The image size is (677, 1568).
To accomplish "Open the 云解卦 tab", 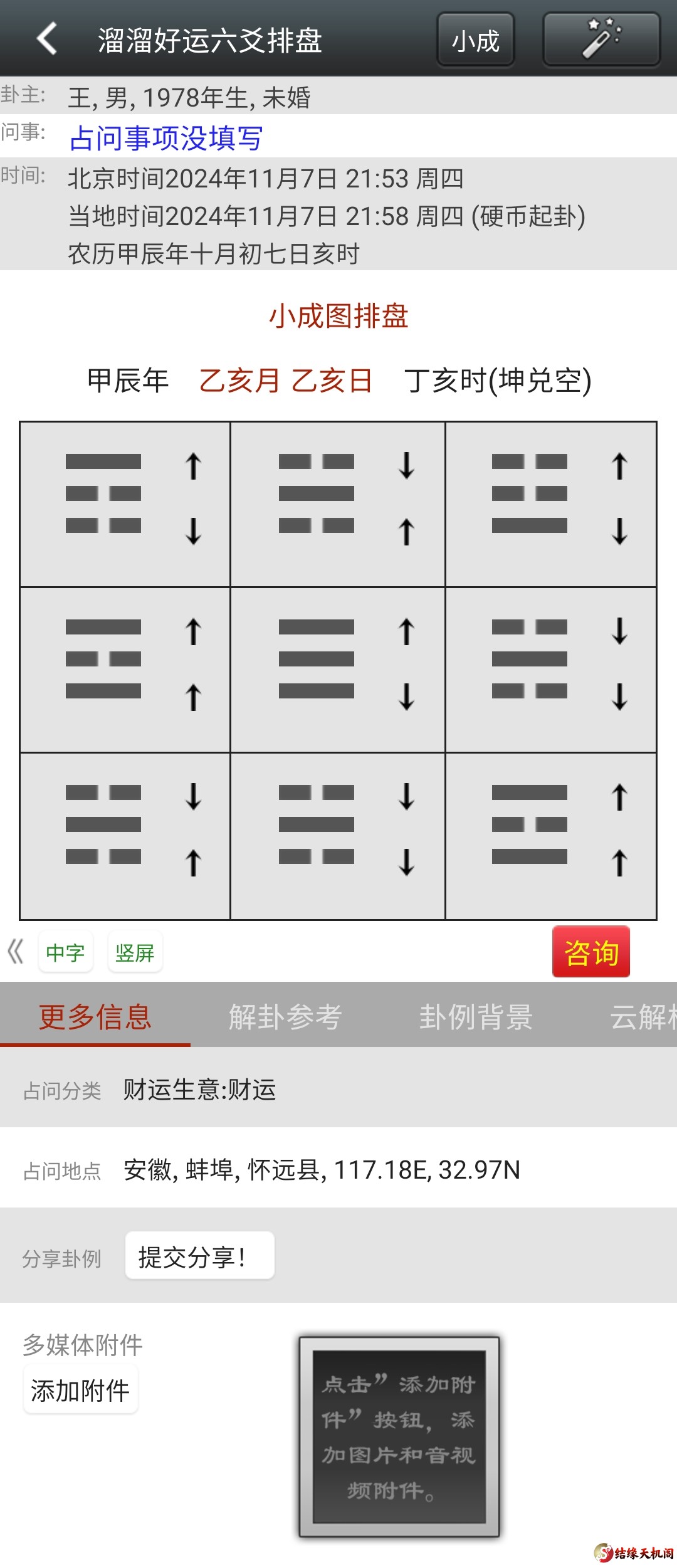I will [643, 1016].
